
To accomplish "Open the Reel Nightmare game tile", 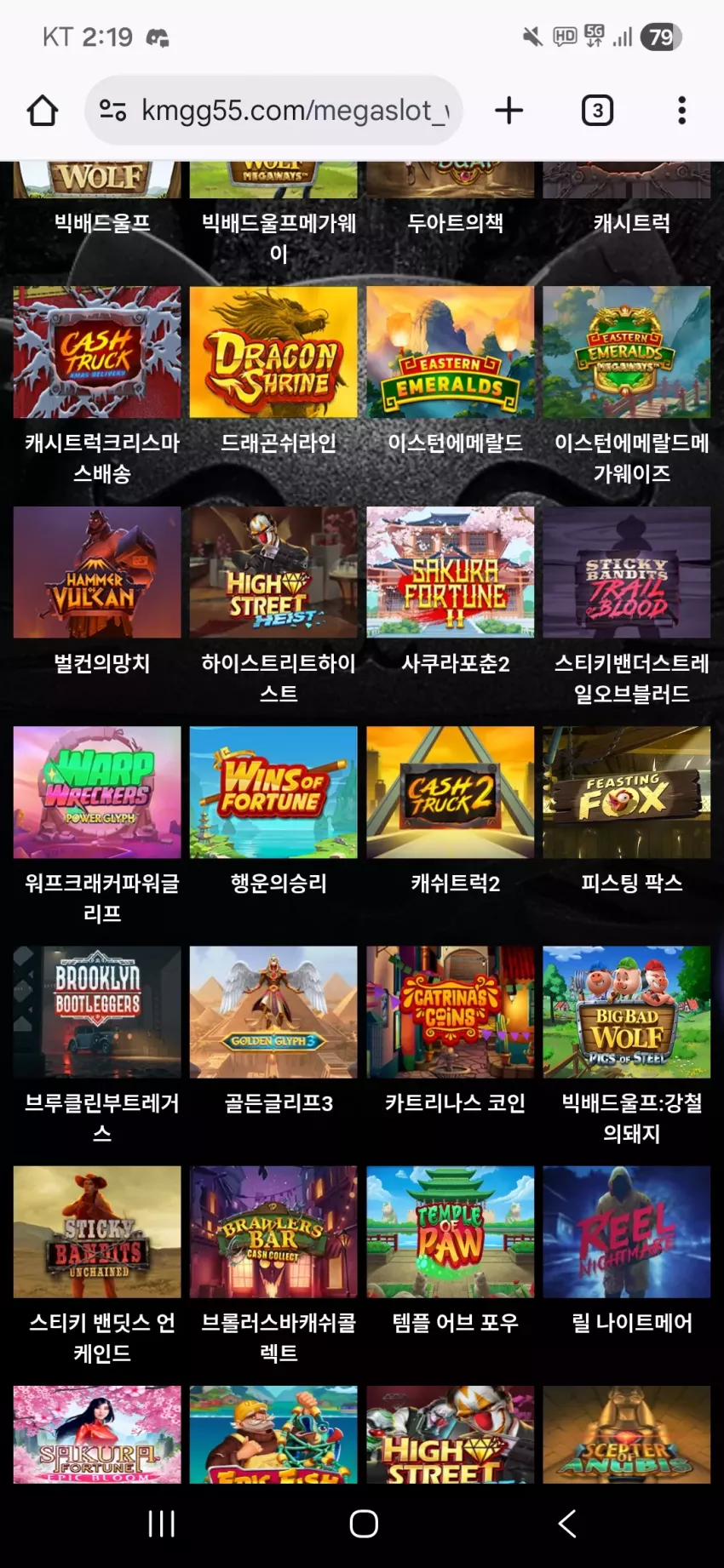I will point(627,1232).
